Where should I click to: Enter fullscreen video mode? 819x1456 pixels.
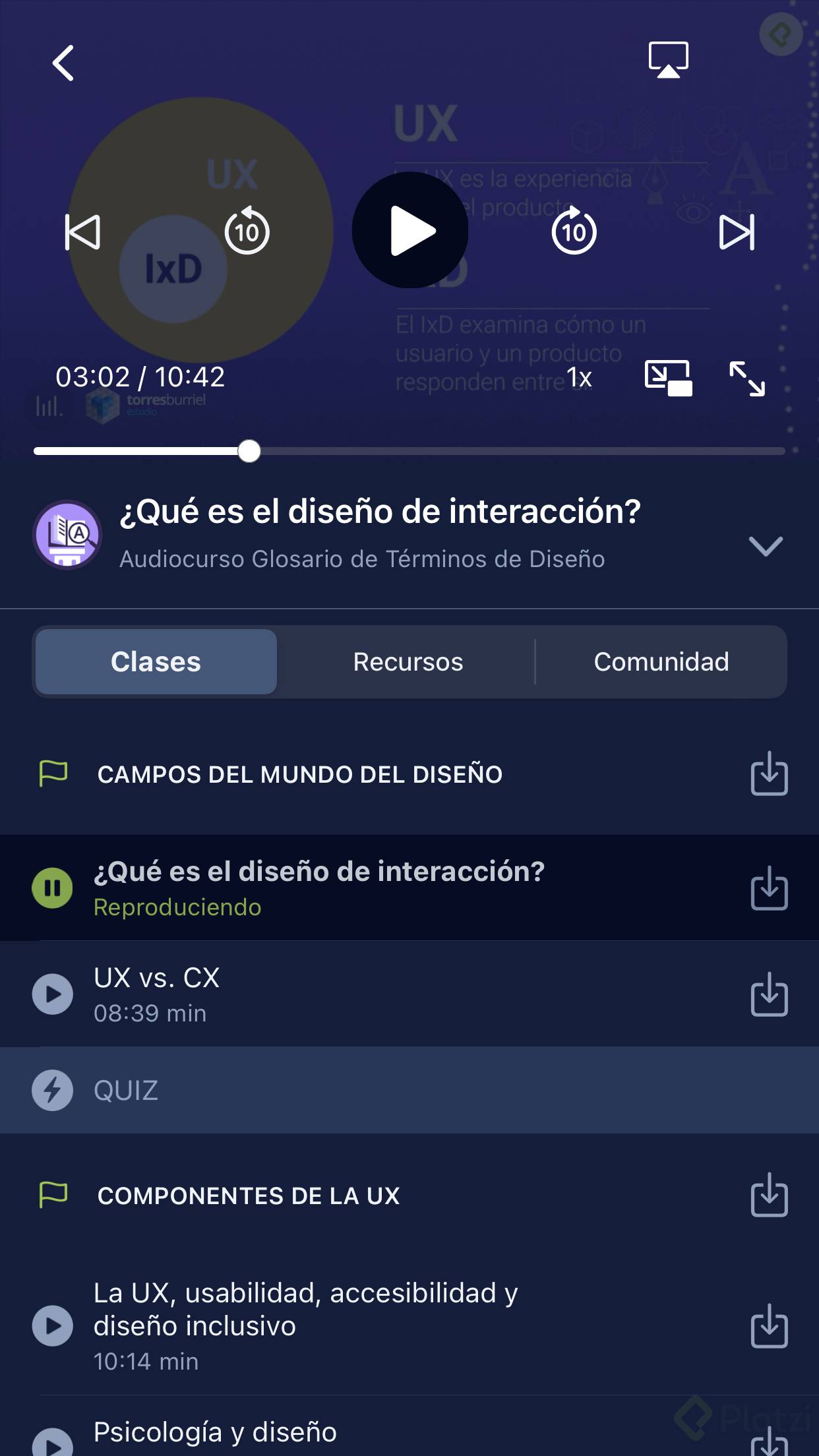click(747, 379)
